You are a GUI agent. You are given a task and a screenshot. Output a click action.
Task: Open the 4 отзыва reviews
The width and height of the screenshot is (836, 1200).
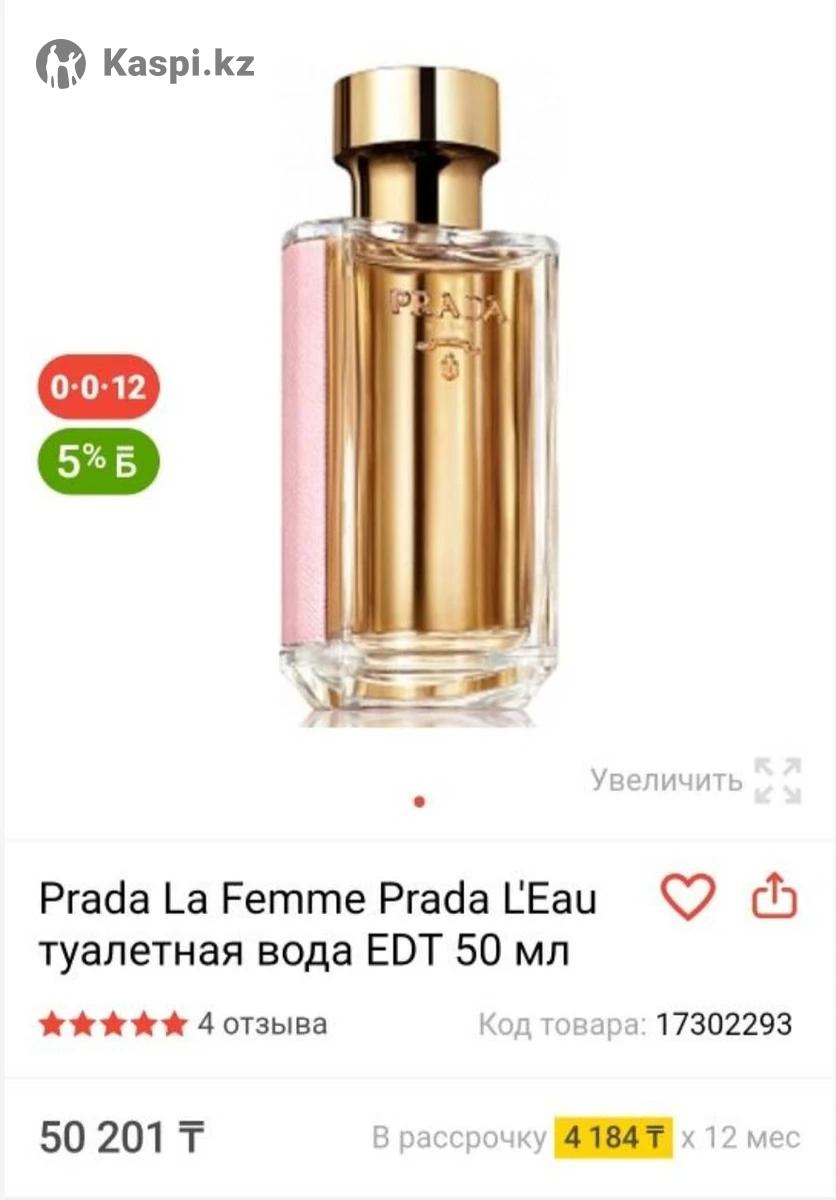(262, 1024)
